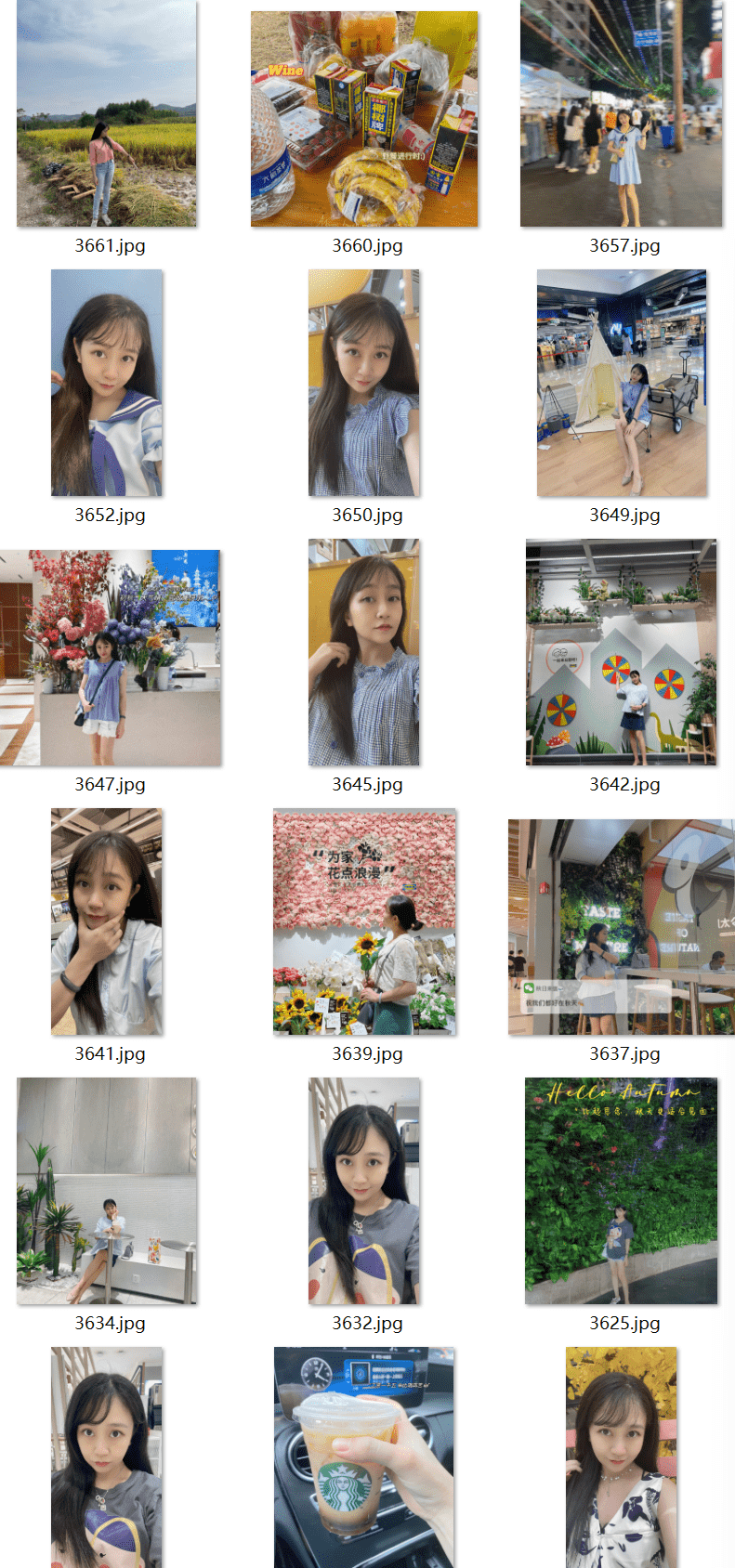Open the 3661.jpg photo file
This screenshot has width=735, height=1568.
click(x=107, y=113)
